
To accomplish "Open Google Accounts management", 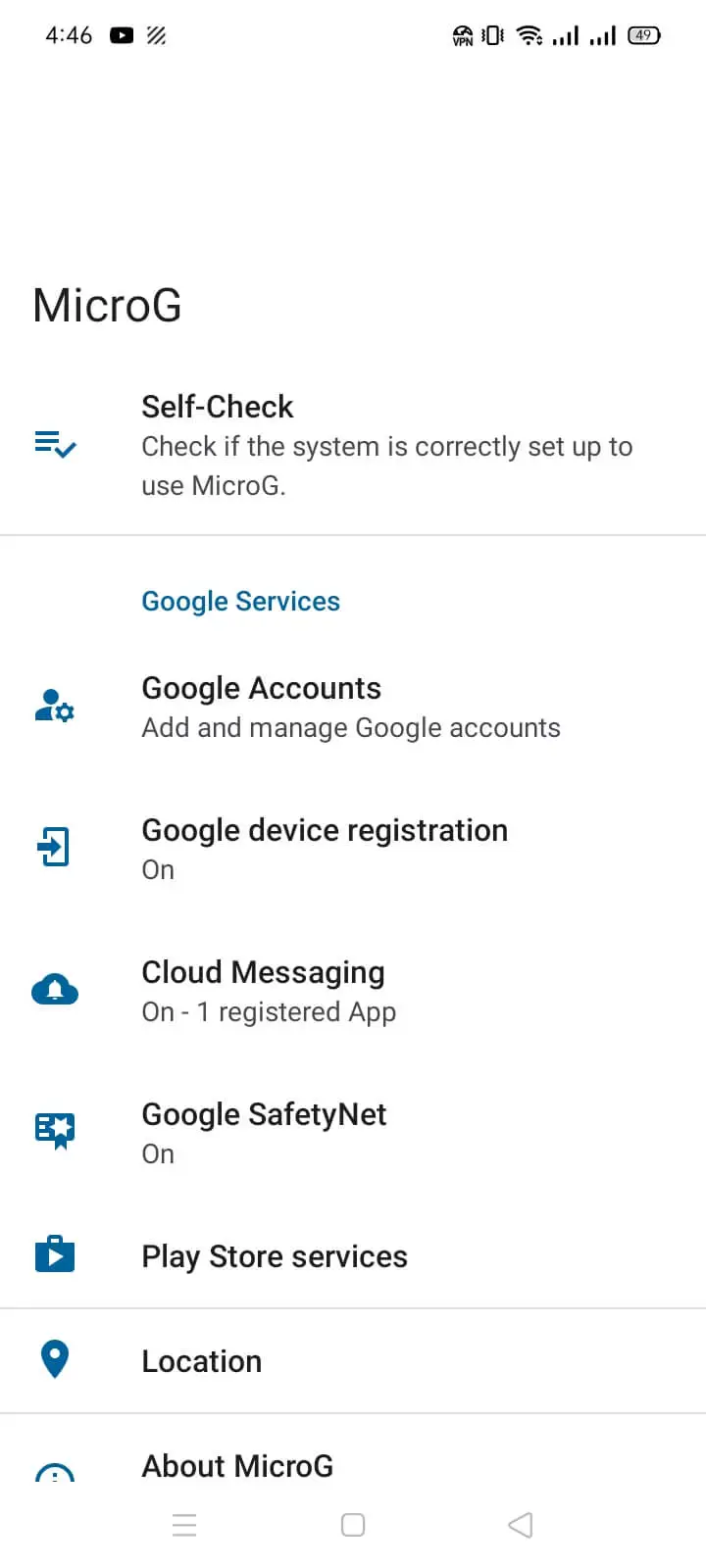I will (x=353, y=708).
